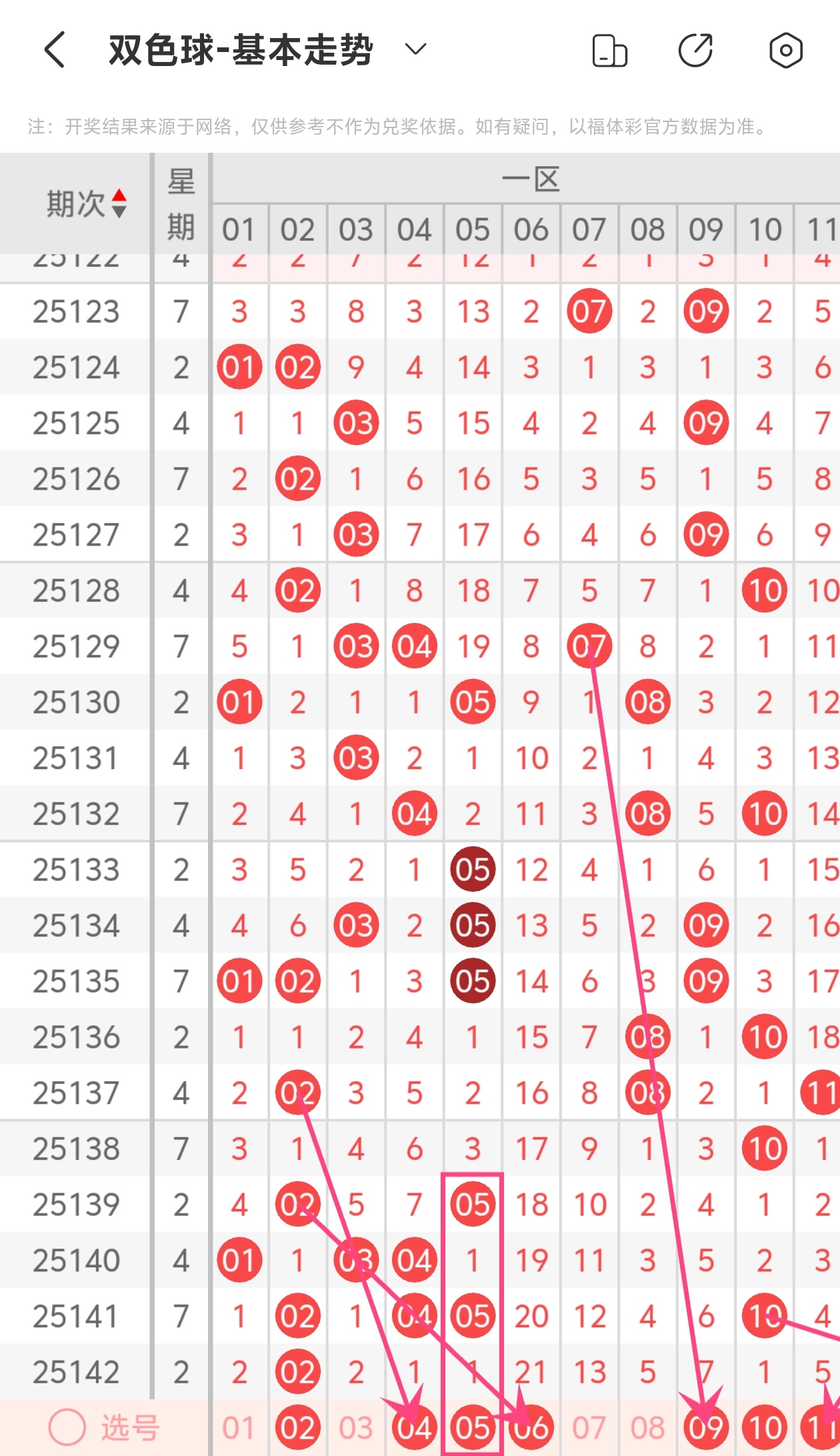Go back using the top-left arrow
This screenshot has height=1456, width=840.
pos(55,50)
